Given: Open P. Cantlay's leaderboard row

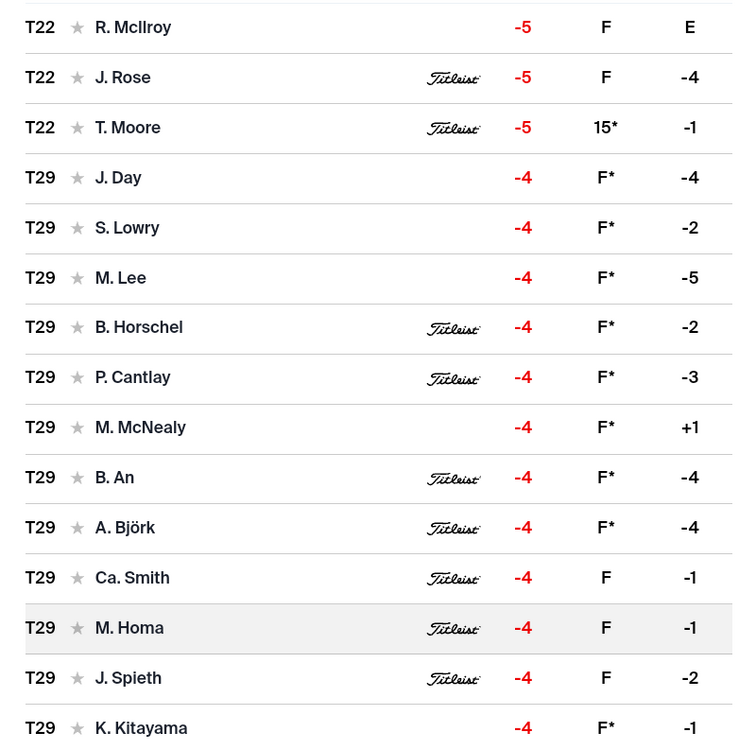Looking at the screenshot, I should (x=132, y=378).
